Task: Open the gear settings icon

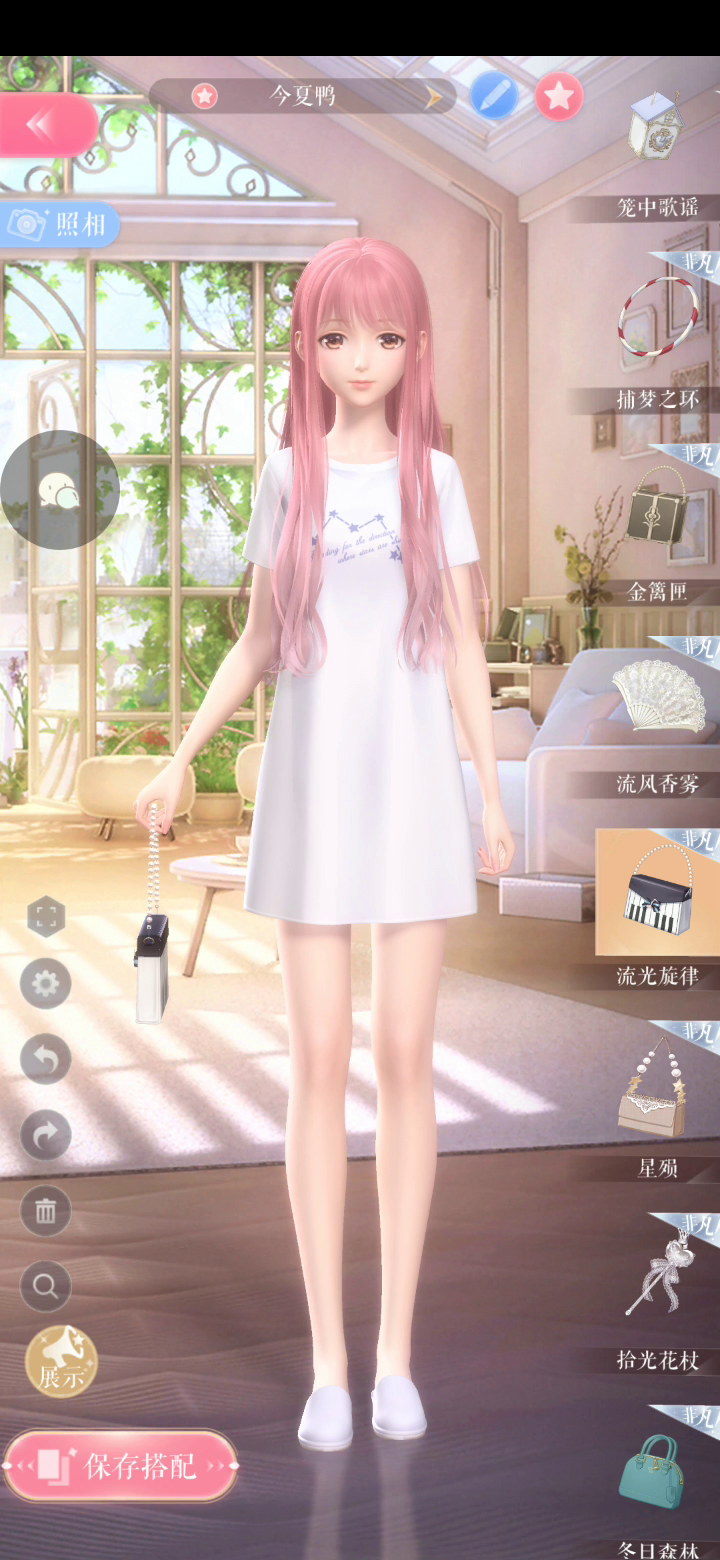Action: pos(46,984)
